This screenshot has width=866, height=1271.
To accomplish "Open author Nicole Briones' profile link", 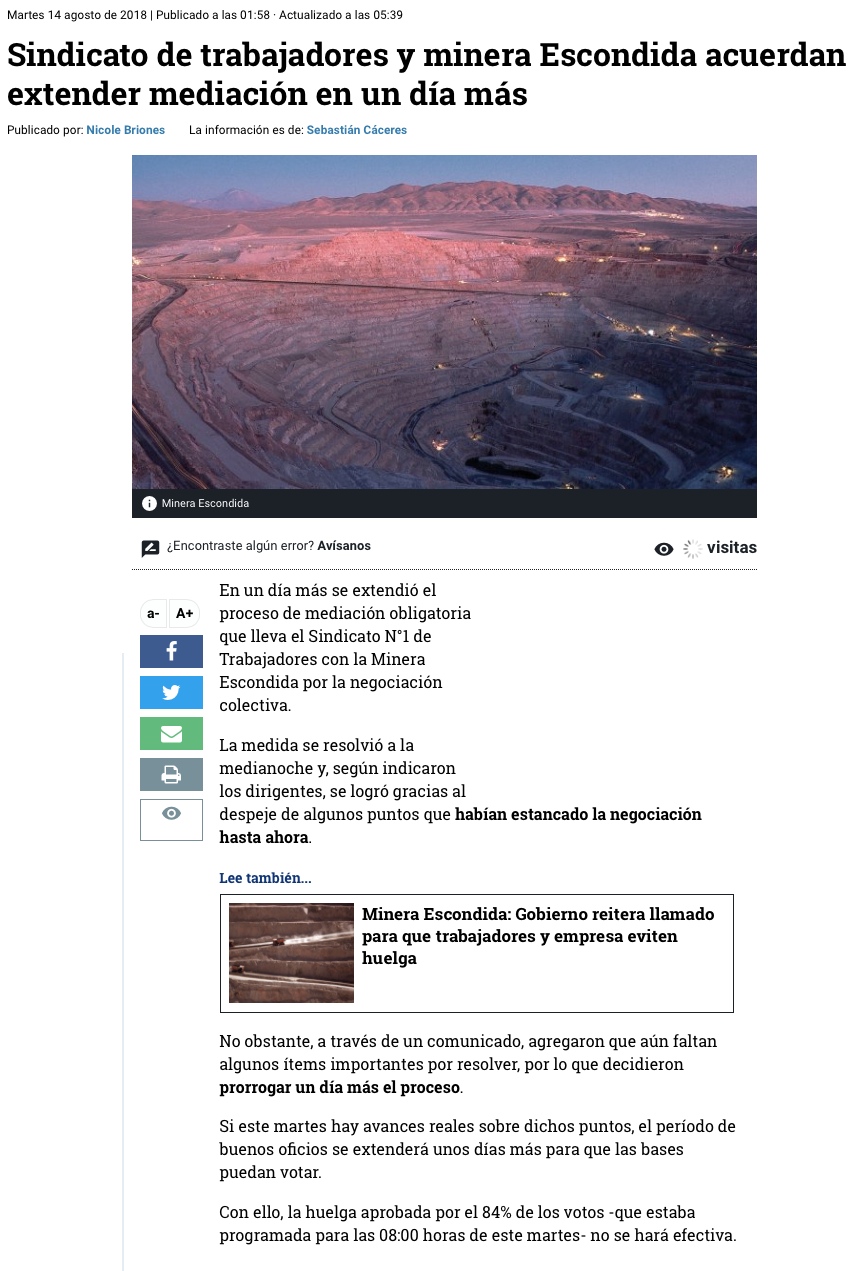I will click(x=125, y=130).
